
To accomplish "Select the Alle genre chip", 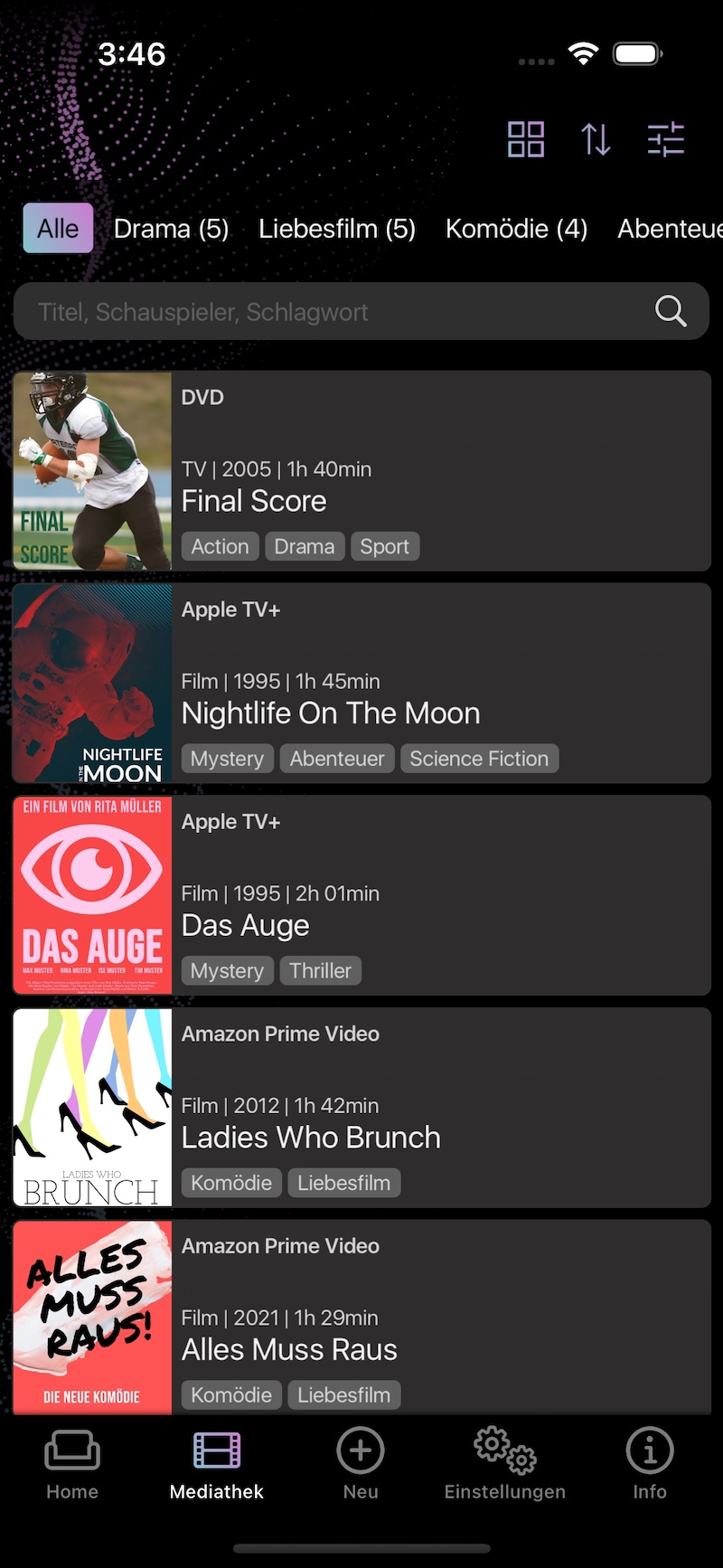I will pos(58,229).
